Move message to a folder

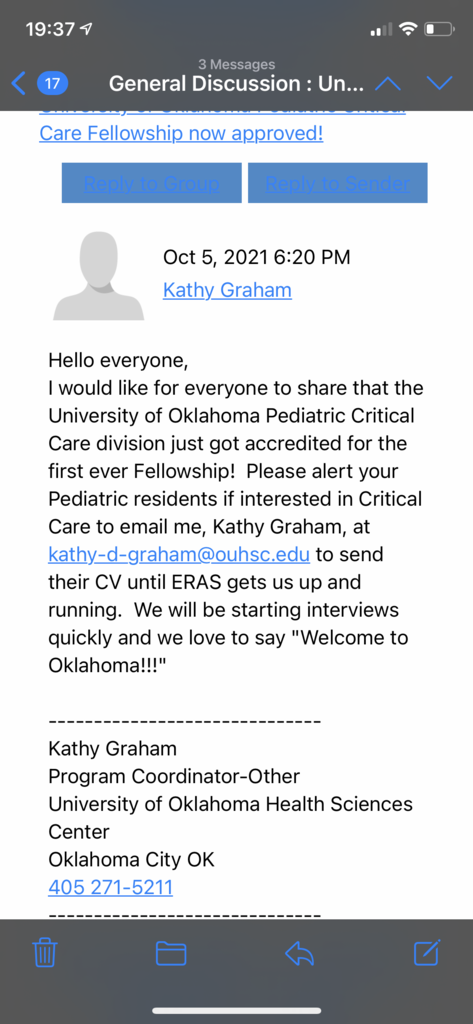171,954
